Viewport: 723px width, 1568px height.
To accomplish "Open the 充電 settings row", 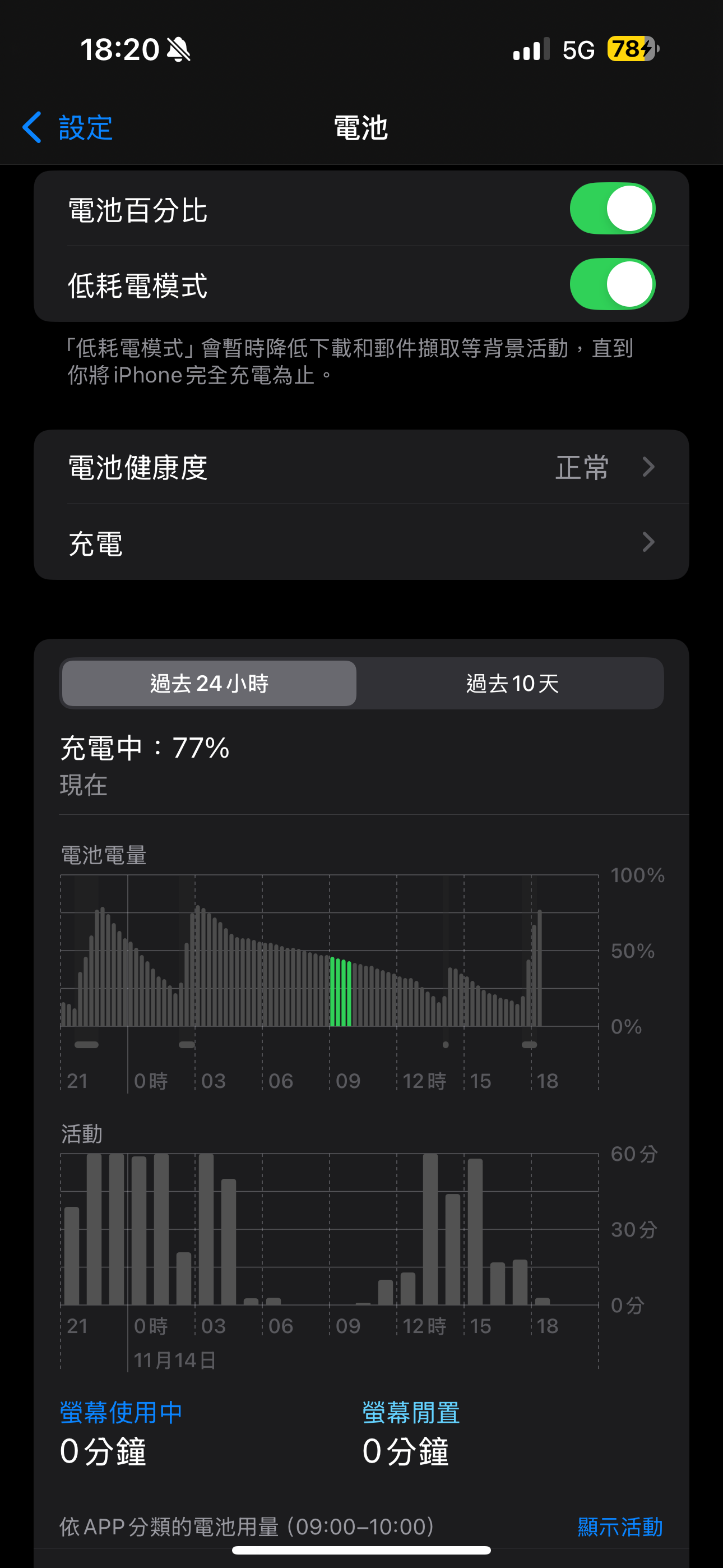I will click(x=361, y=542).
